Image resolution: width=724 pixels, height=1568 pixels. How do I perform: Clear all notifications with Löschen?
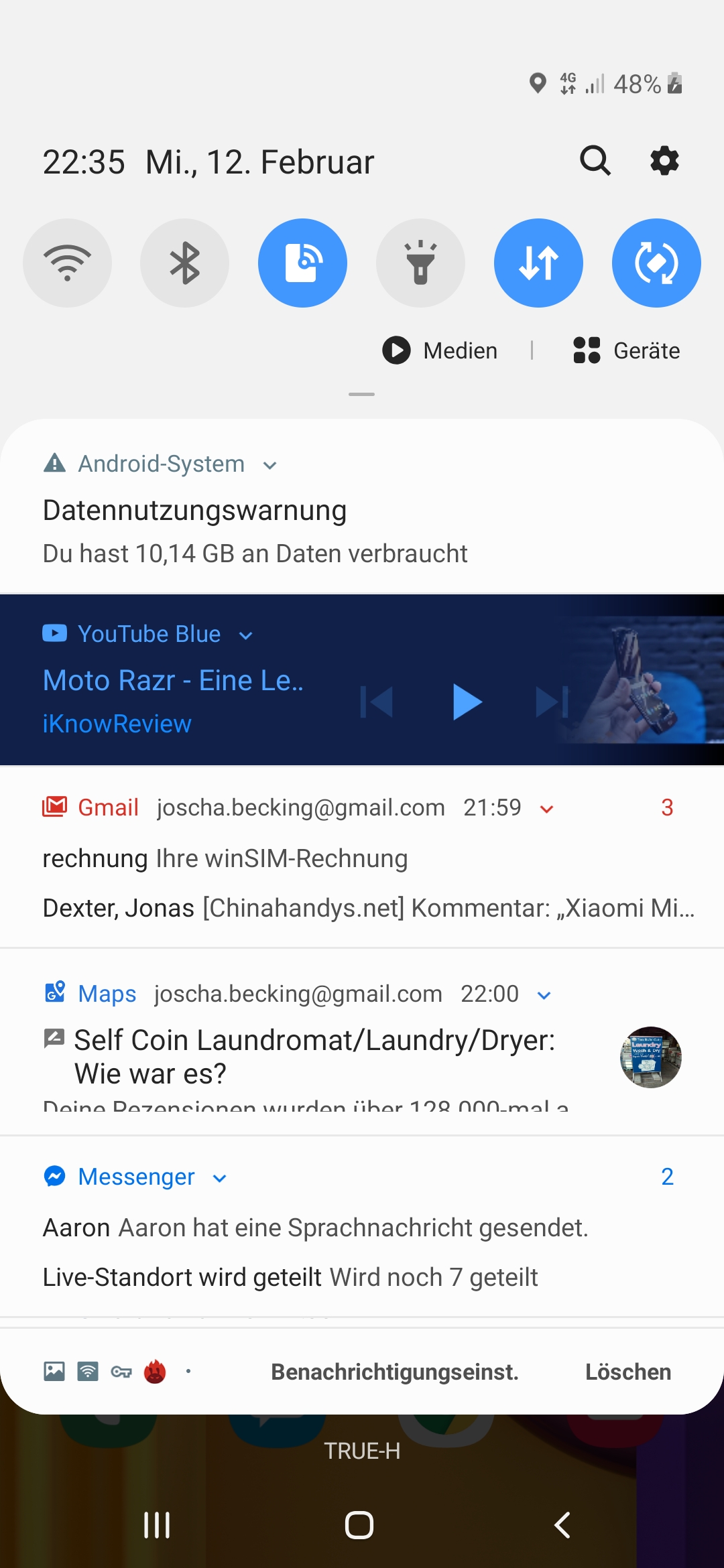[x=628, y=1372]
